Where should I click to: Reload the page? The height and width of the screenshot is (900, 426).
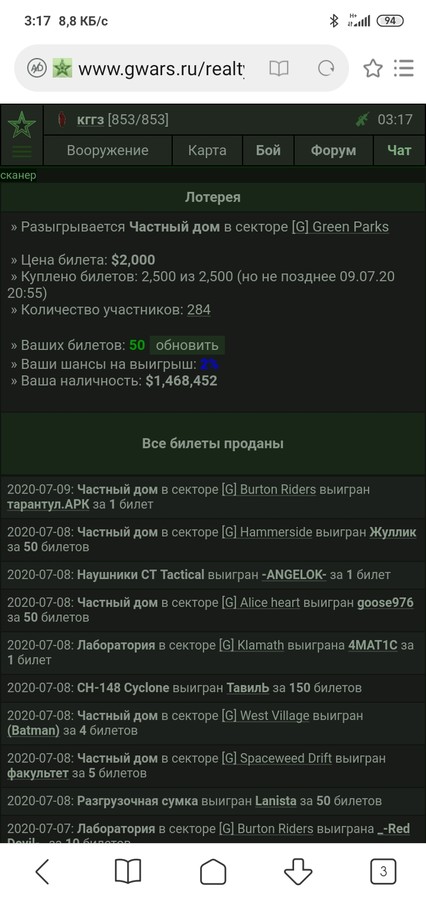(326, 69)
